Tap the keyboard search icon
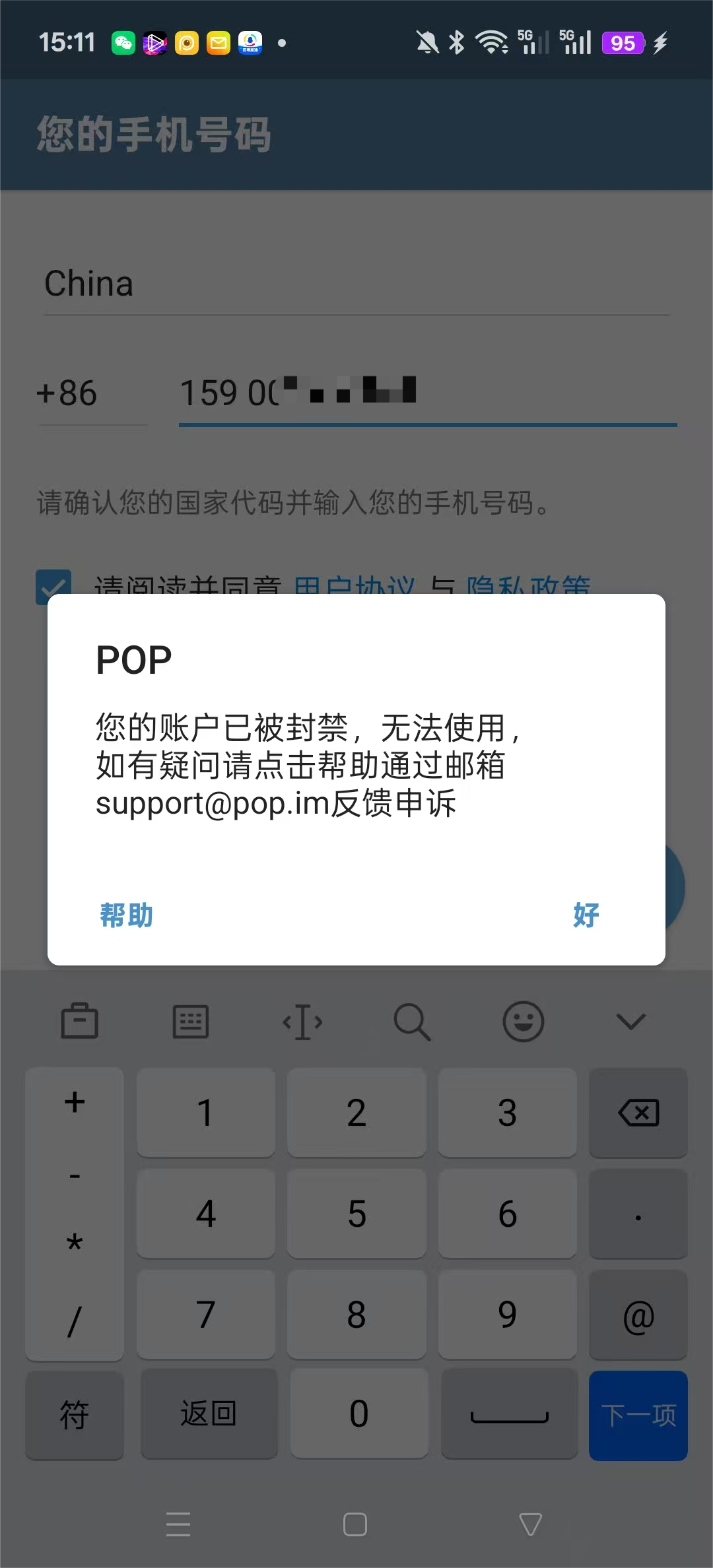The width and height of the screenshot is (713, 1568). pyautogui.click(x=412, y=1022)
